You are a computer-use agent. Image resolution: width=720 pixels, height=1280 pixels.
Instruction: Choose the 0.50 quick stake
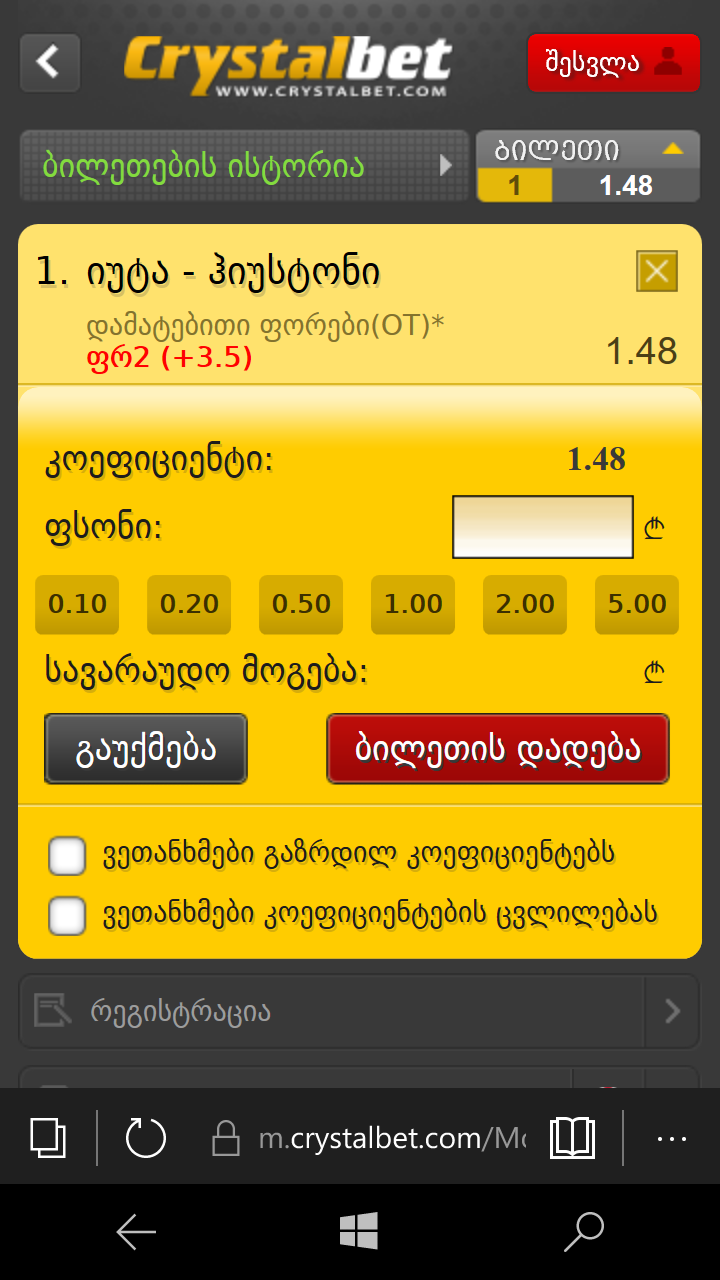301,604
